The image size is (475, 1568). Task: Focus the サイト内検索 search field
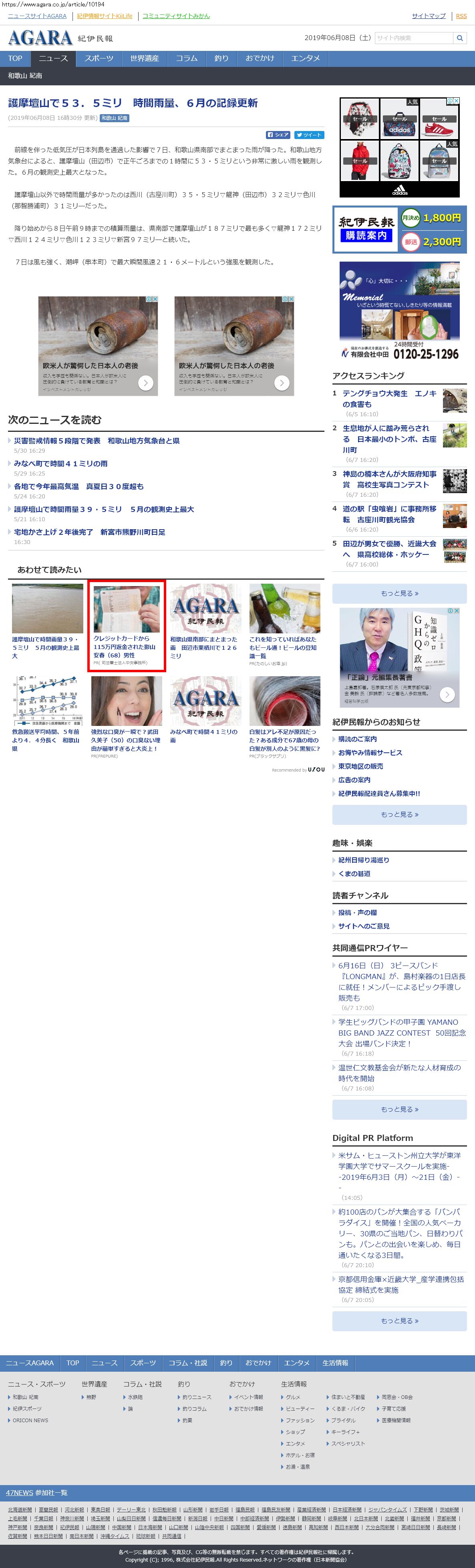pyautogui.click(x=414, y=38)
